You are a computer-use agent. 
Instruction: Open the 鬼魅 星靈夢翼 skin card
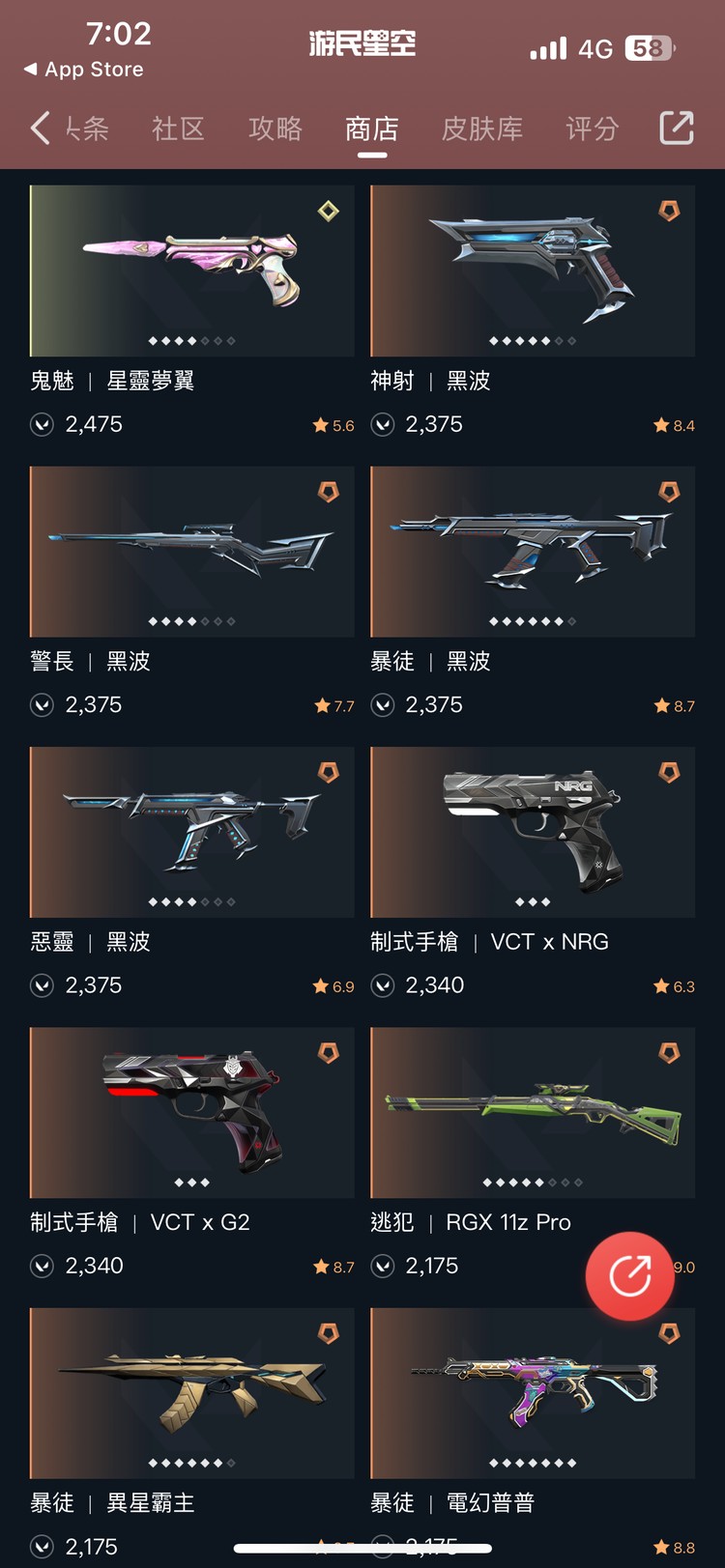coord(191,271)
